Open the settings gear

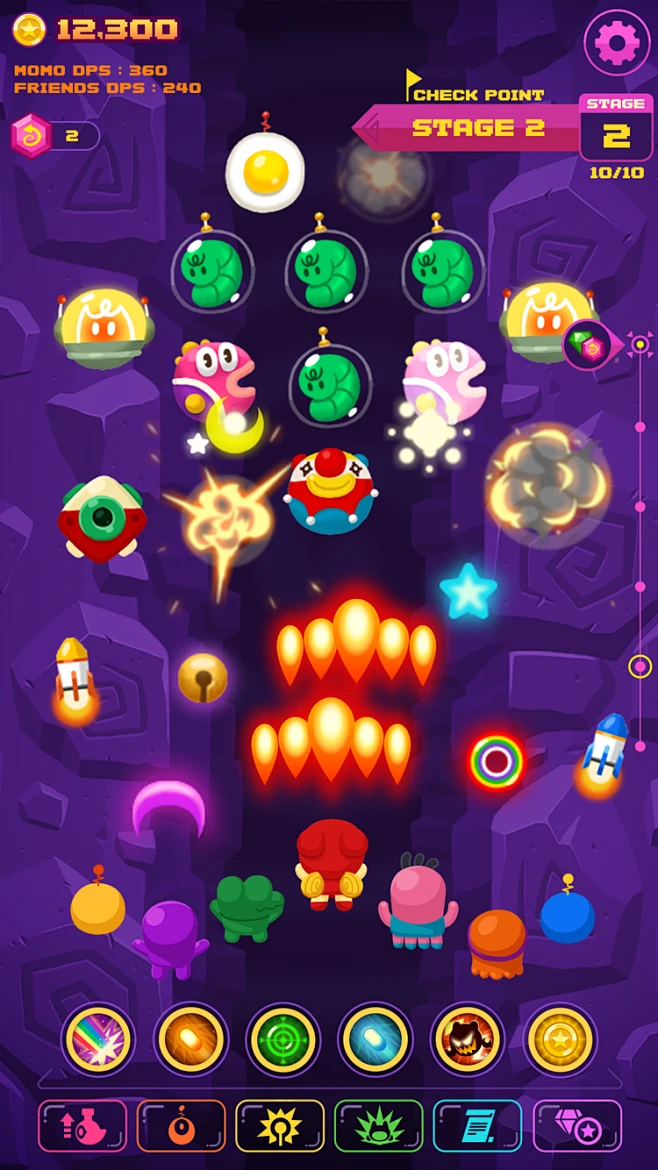pos(617,42)
